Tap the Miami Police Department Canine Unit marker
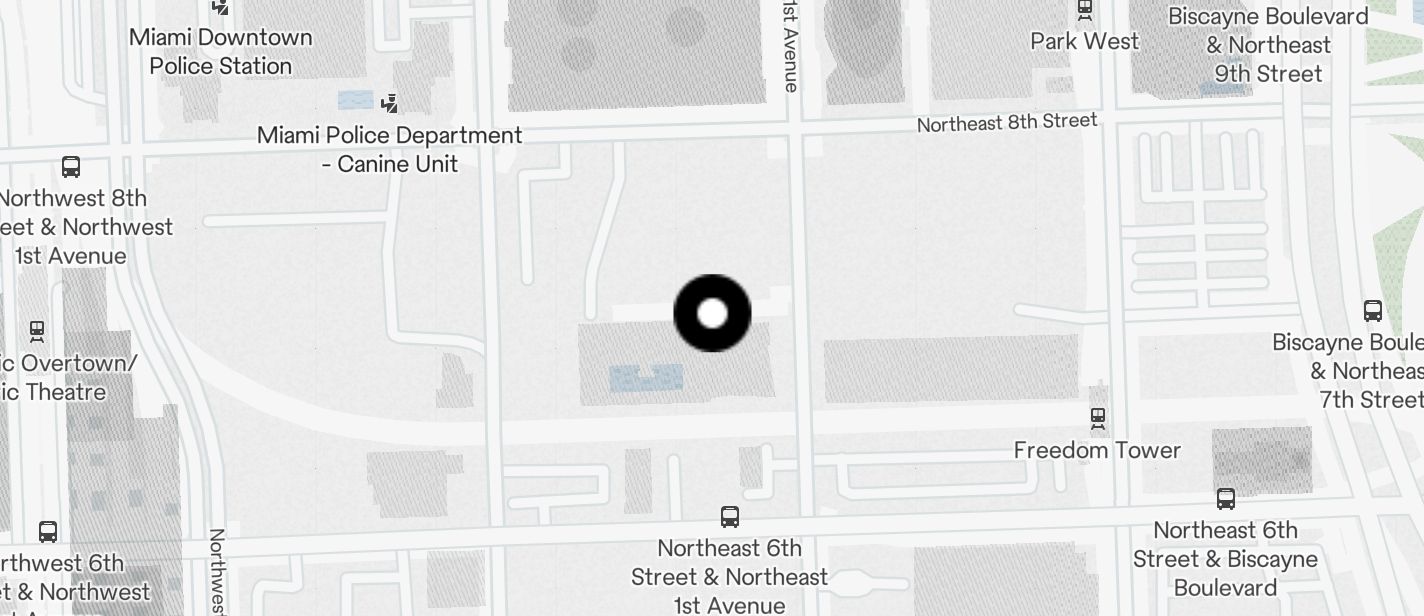 (391, 102)
